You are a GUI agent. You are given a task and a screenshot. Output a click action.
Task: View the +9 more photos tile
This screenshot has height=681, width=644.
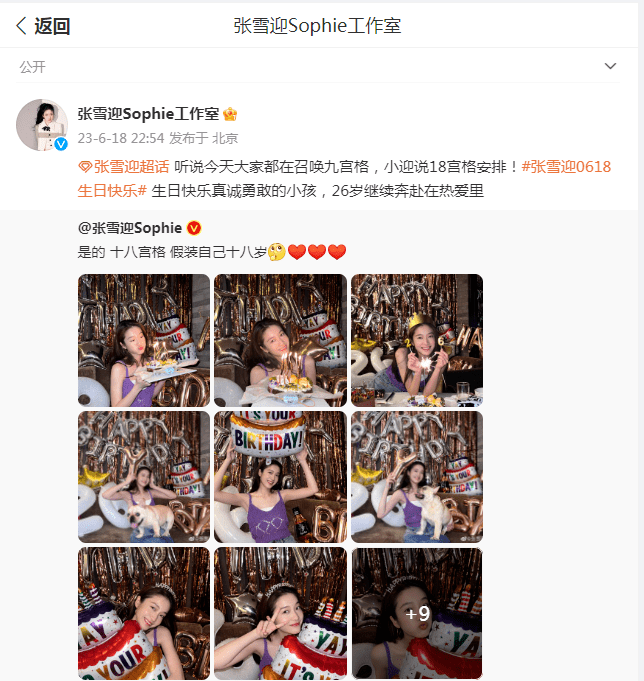click(417, 613)
